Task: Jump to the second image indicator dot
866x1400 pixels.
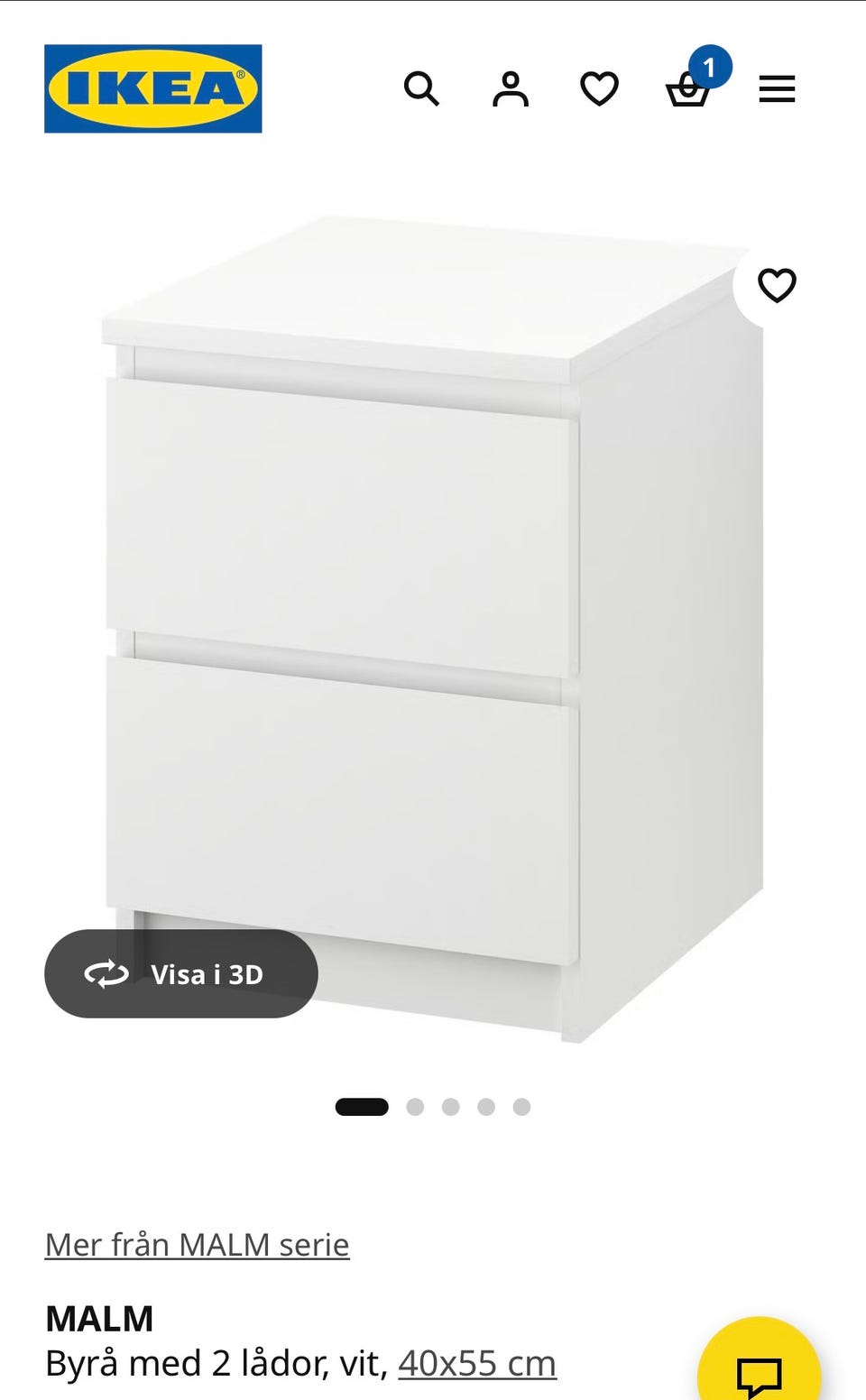Action: click(415, 1107)
